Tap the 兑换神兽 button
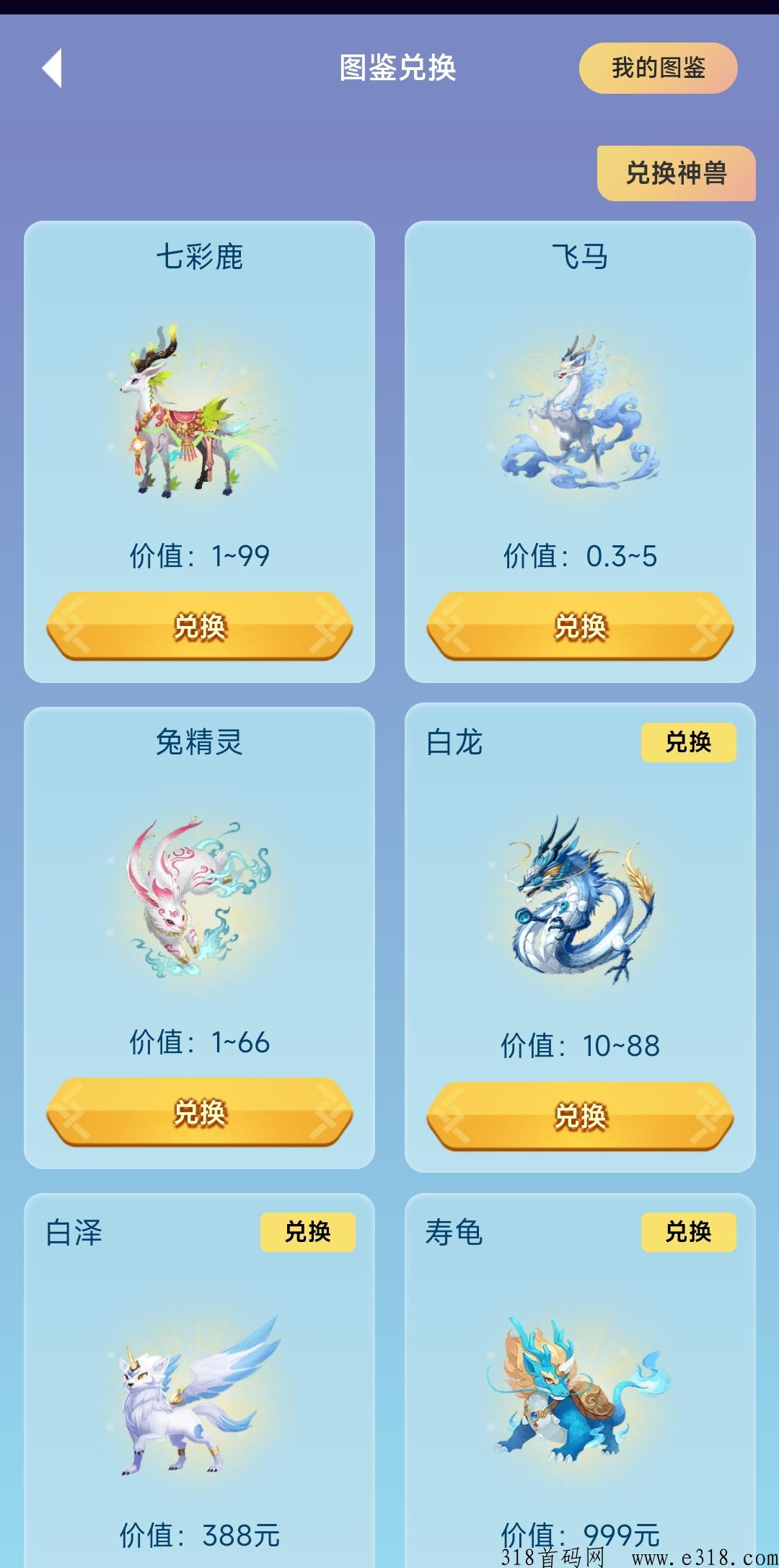The image size is (779, 1568). click(677, 175)
